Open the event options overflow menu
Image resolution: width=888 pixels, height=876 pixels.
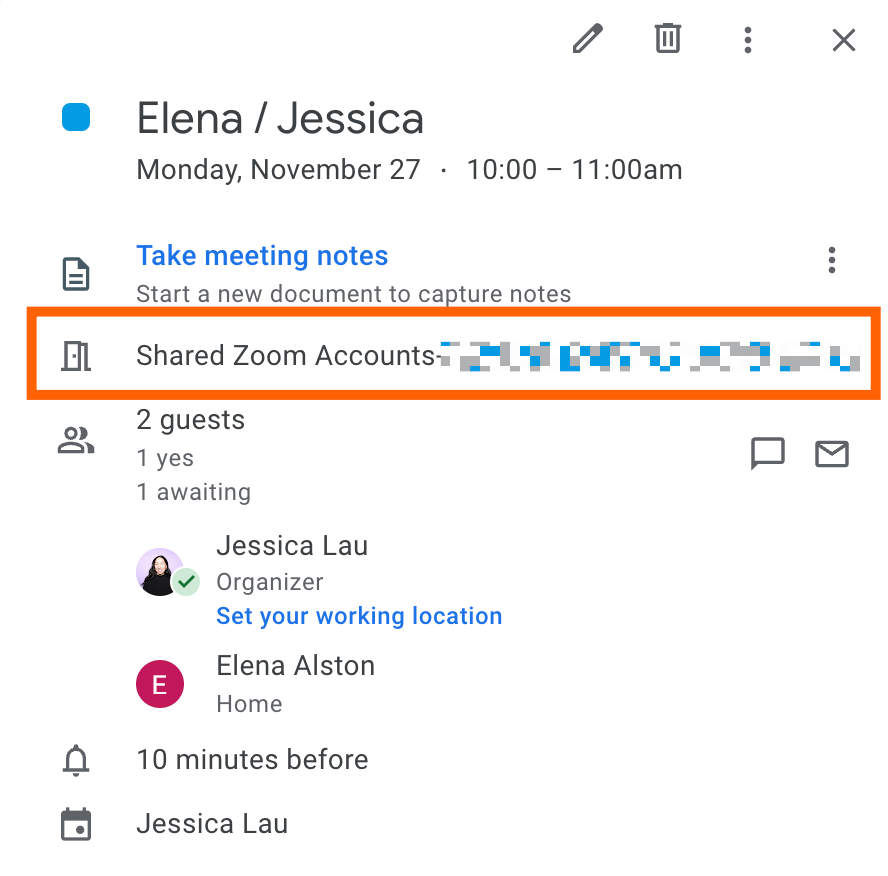[x=748, y=40]
